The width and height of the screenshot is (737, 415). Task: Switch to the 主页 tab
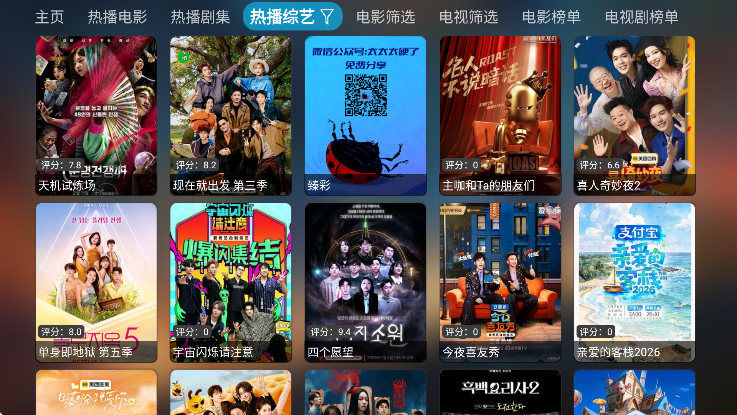coord(49,17)
